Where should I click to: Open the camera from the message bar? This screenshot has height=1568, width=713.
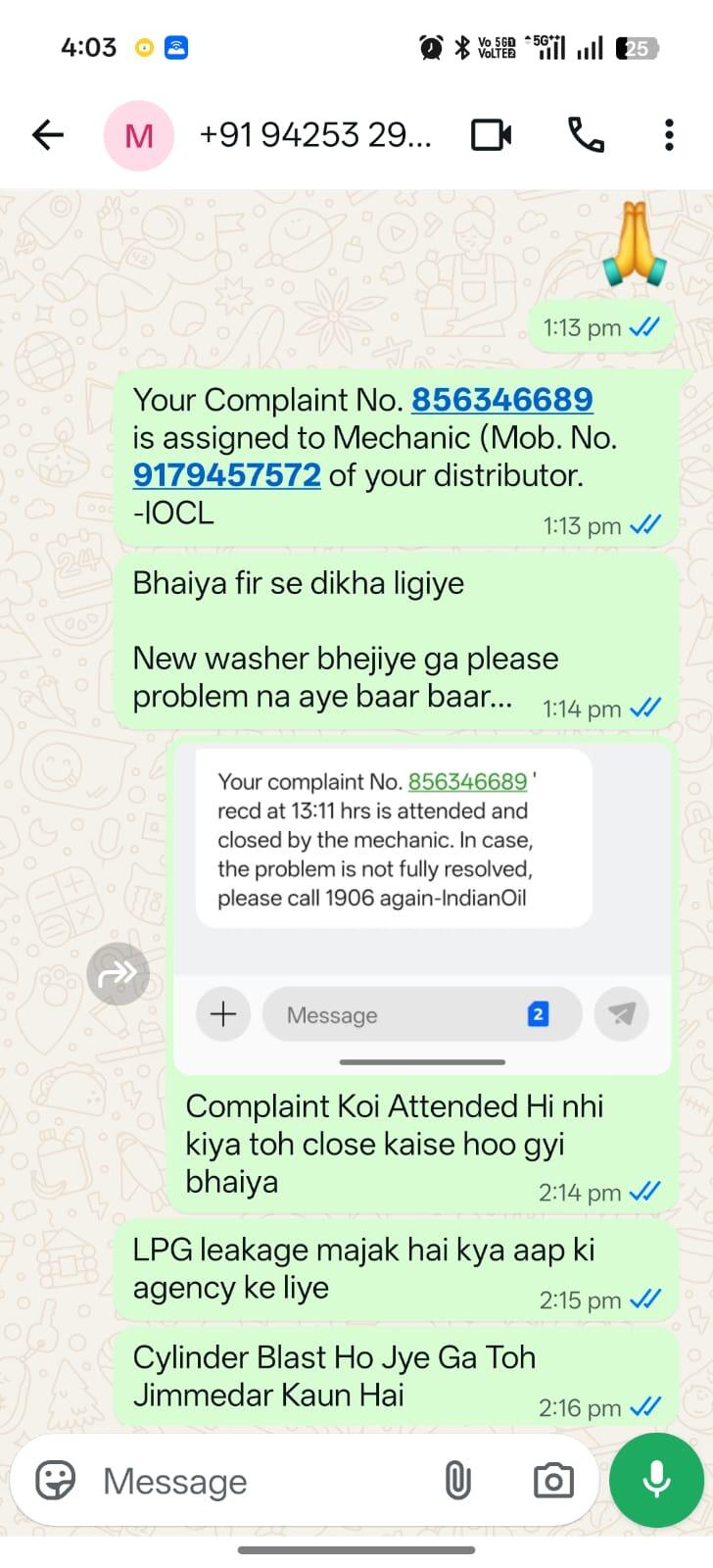click(x=553, y=1481)
